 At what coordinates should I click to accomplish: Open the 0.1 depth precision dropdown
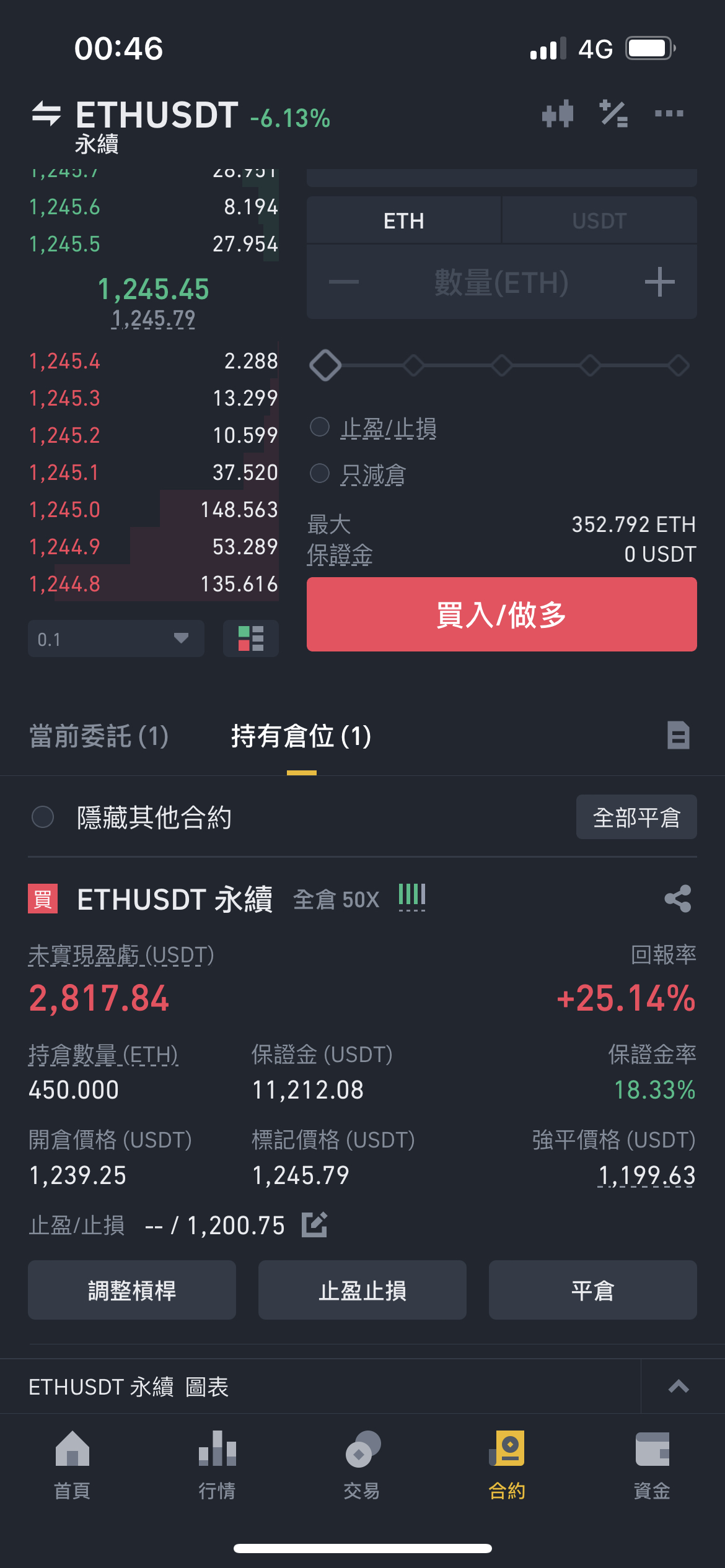tap(116, 638)
